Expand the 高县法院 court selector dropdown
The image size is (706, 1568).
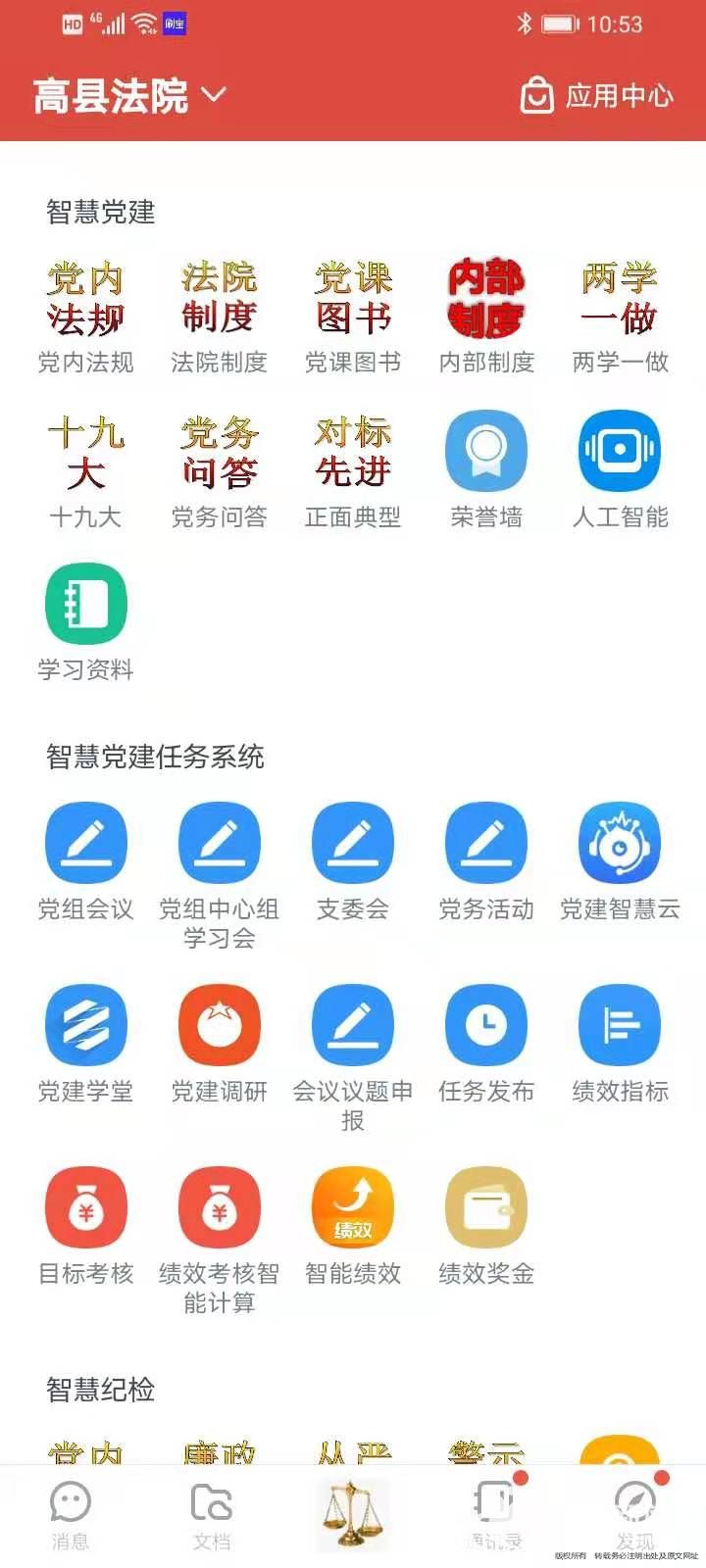click(x=127, y=95)
